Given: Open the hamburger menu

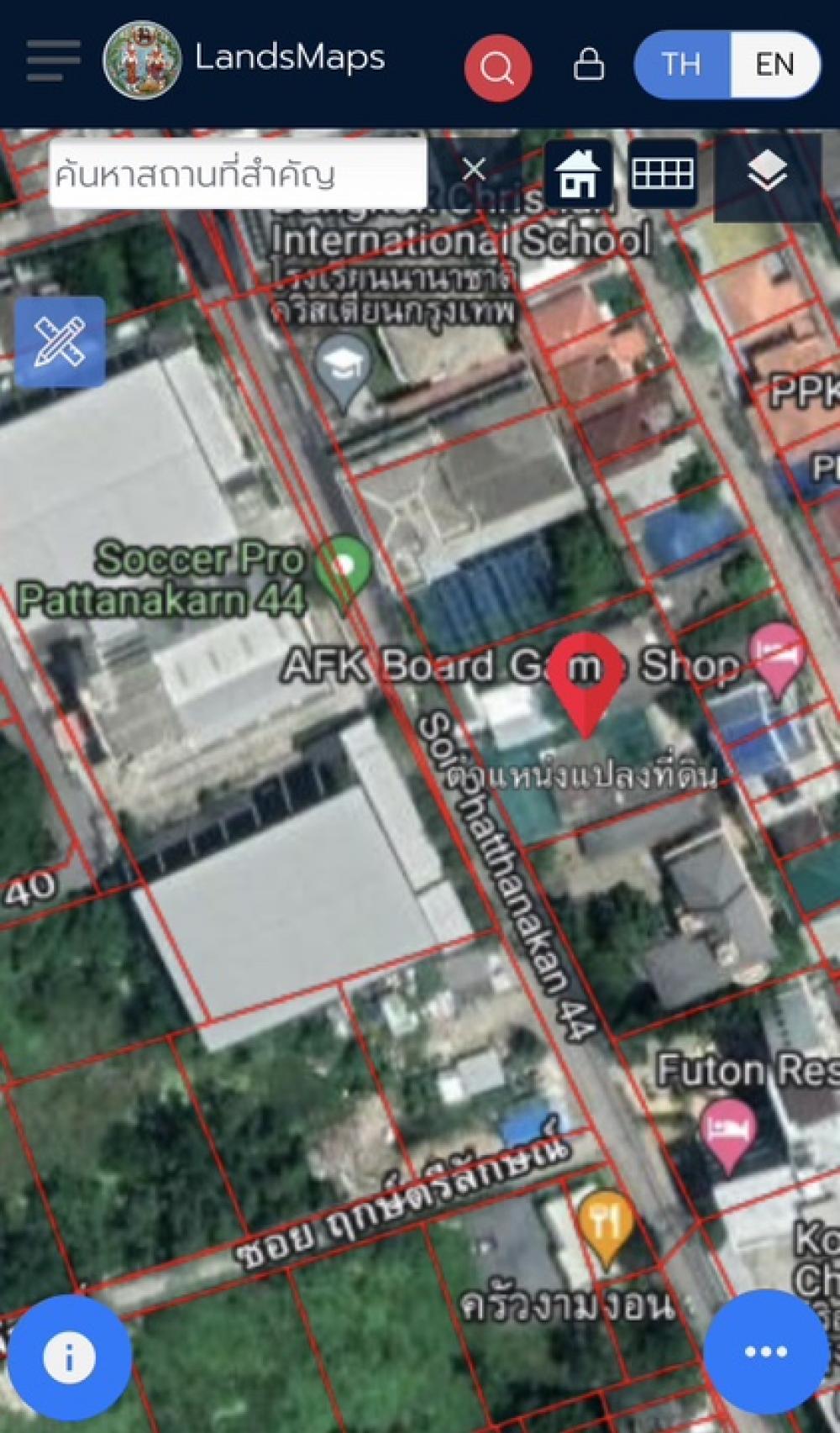Looking at the screenshot, I should click(53, 61).
